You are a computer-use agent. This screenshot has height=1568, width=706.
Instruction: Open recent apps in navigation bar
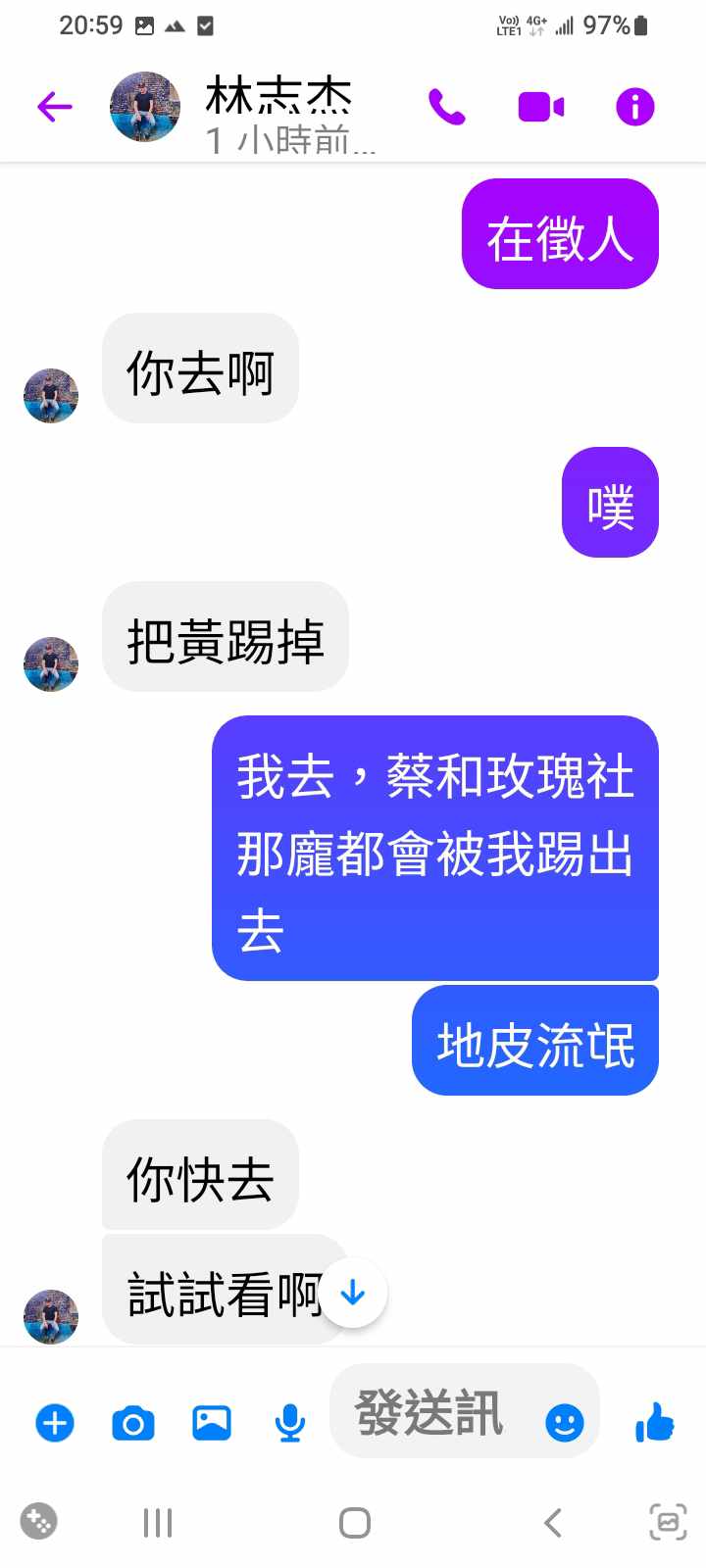[158, 1523]
